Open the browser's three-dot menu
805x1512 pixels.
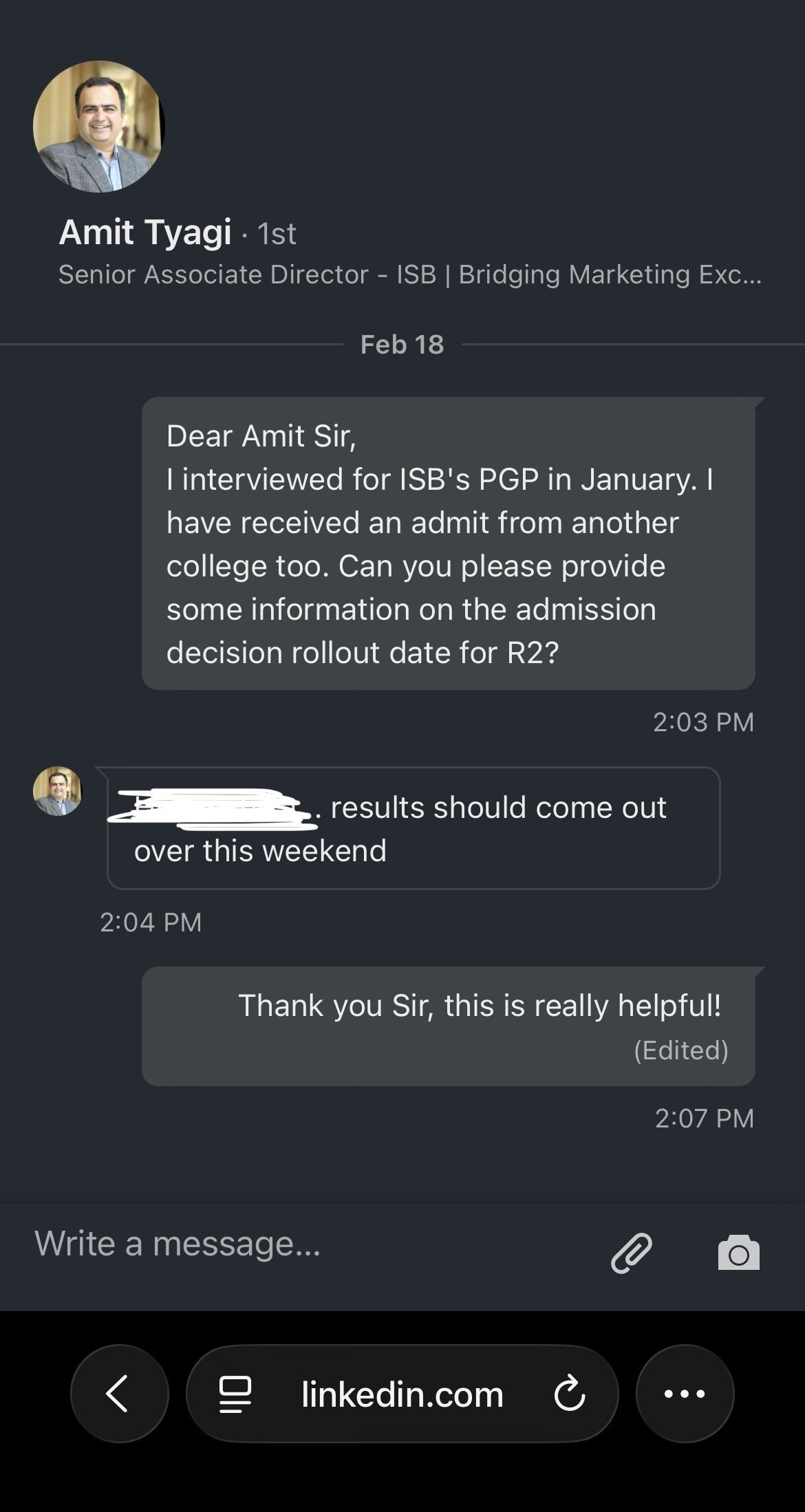pyautogui.click(x=685, y=1393)
